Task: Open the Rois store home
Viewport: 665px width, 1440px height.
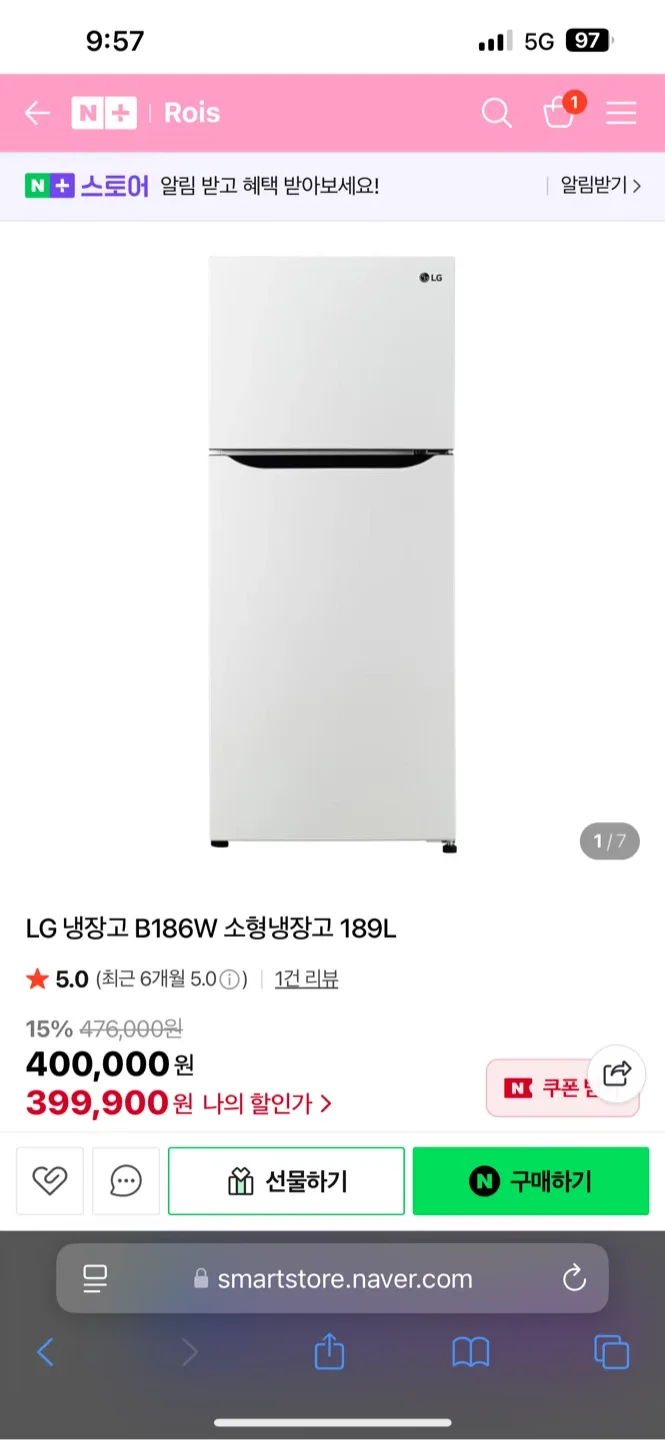Action: [x=191, y=113]
